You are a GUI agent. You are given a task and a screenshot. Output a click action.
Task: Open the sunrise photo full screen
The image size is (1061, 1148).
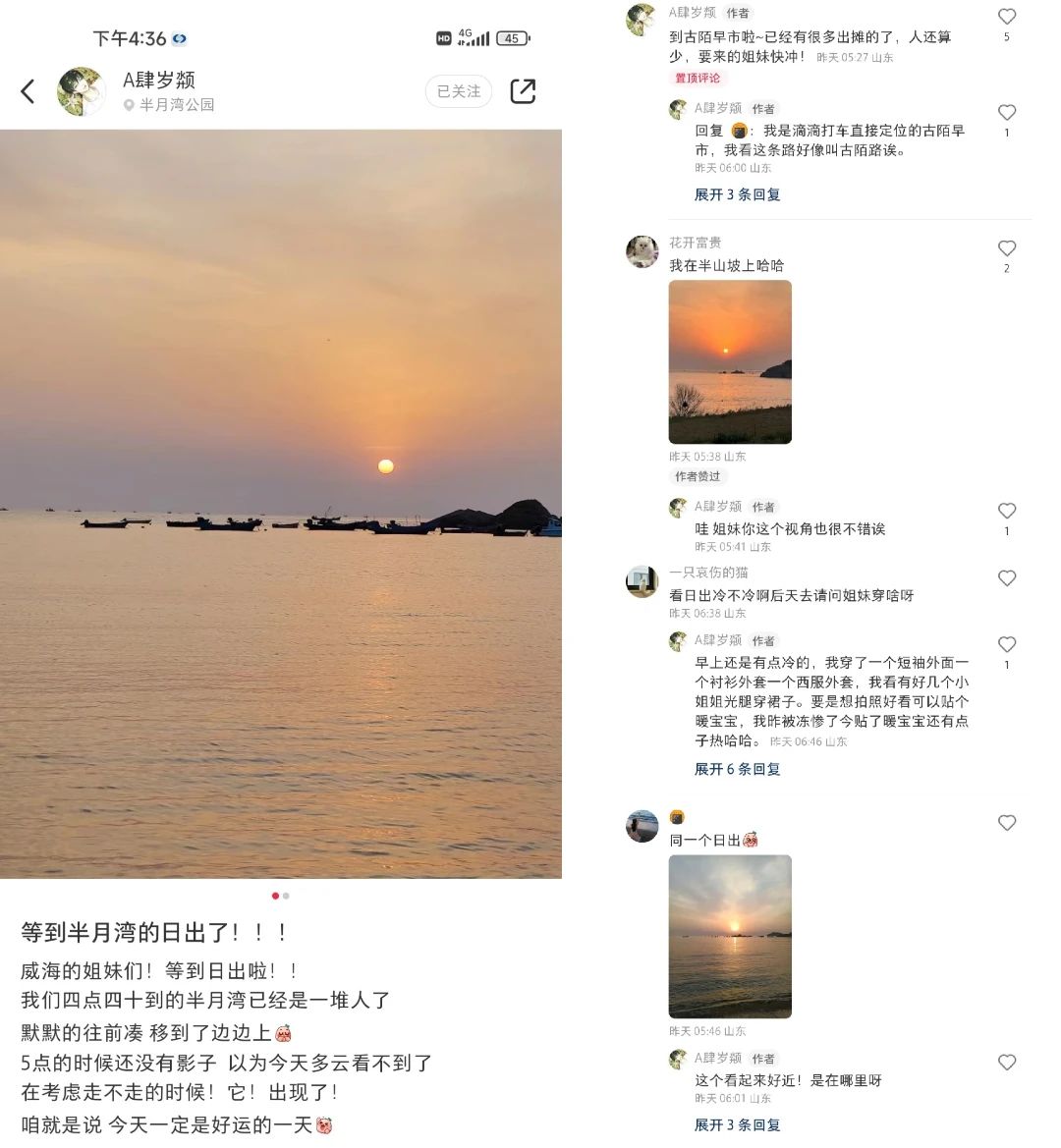281,503
